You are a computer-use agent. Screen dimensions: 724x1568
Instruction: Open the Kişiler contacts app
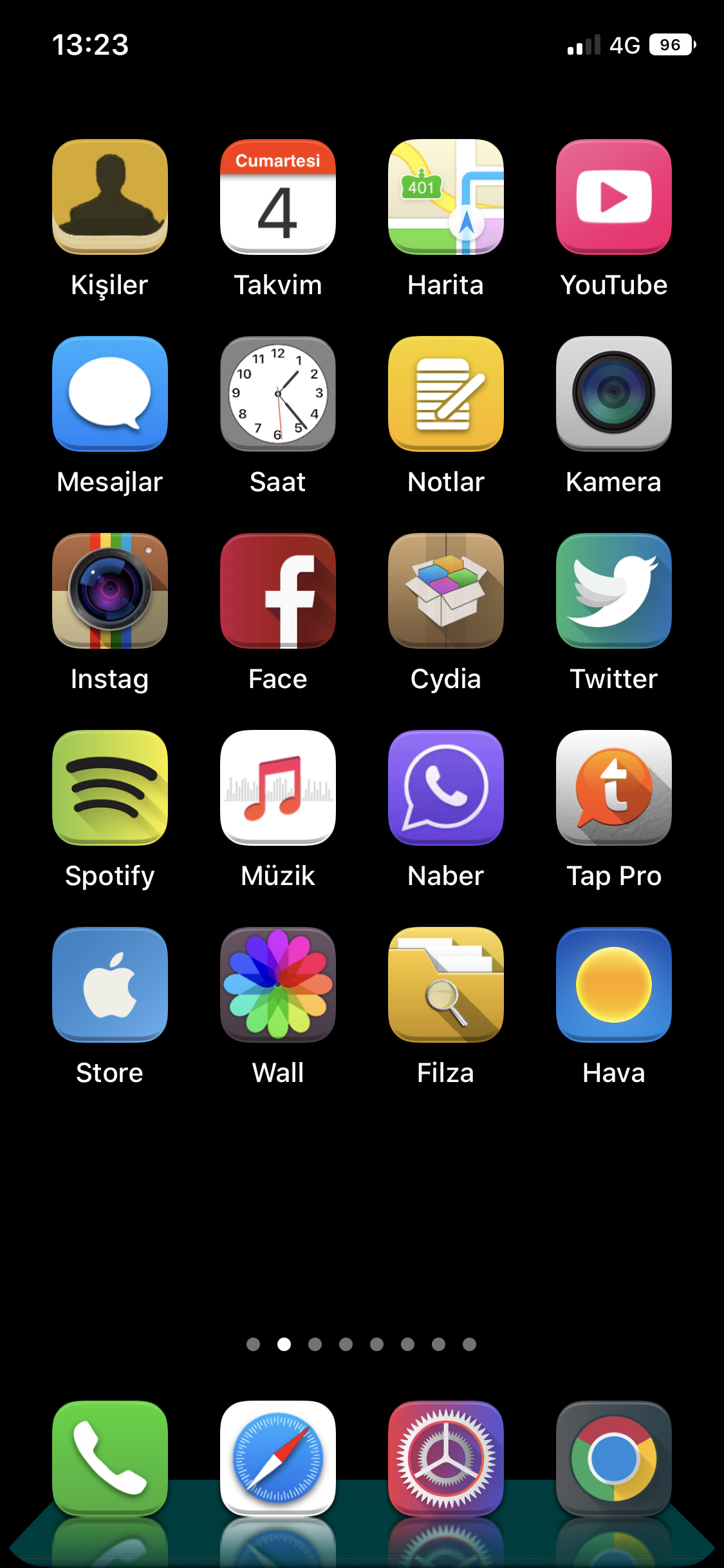[x=109, y=197]
